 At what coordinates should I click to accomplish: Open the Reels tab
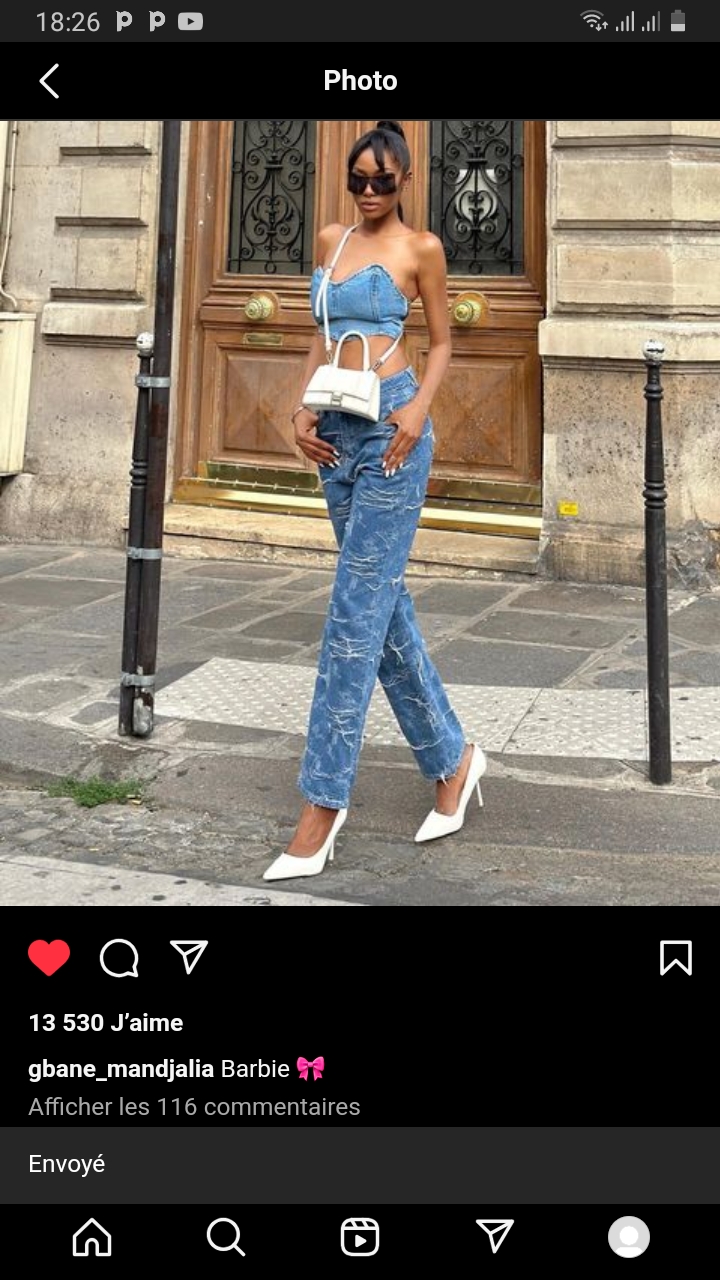[360, 1238]
